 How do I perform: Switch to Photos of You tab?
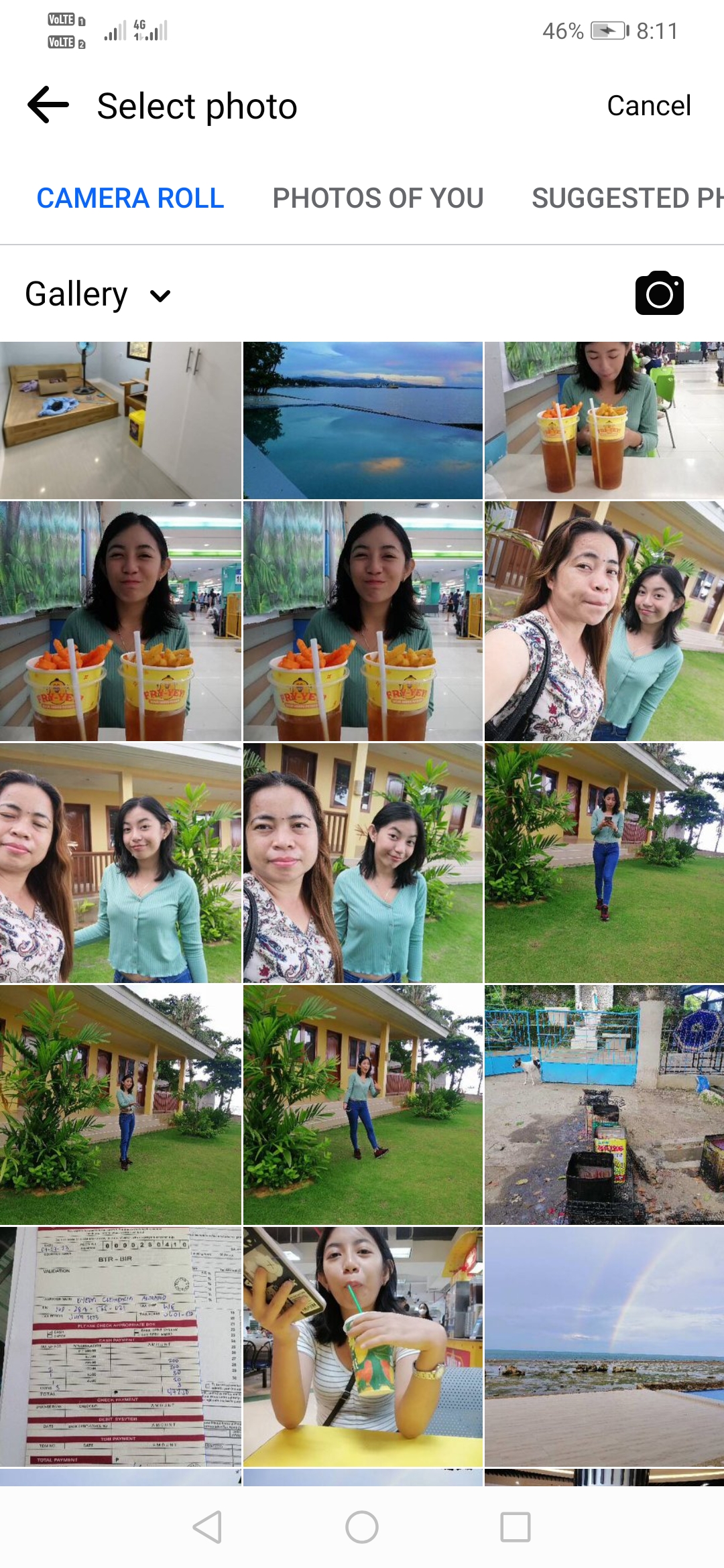tap(377, 198)
